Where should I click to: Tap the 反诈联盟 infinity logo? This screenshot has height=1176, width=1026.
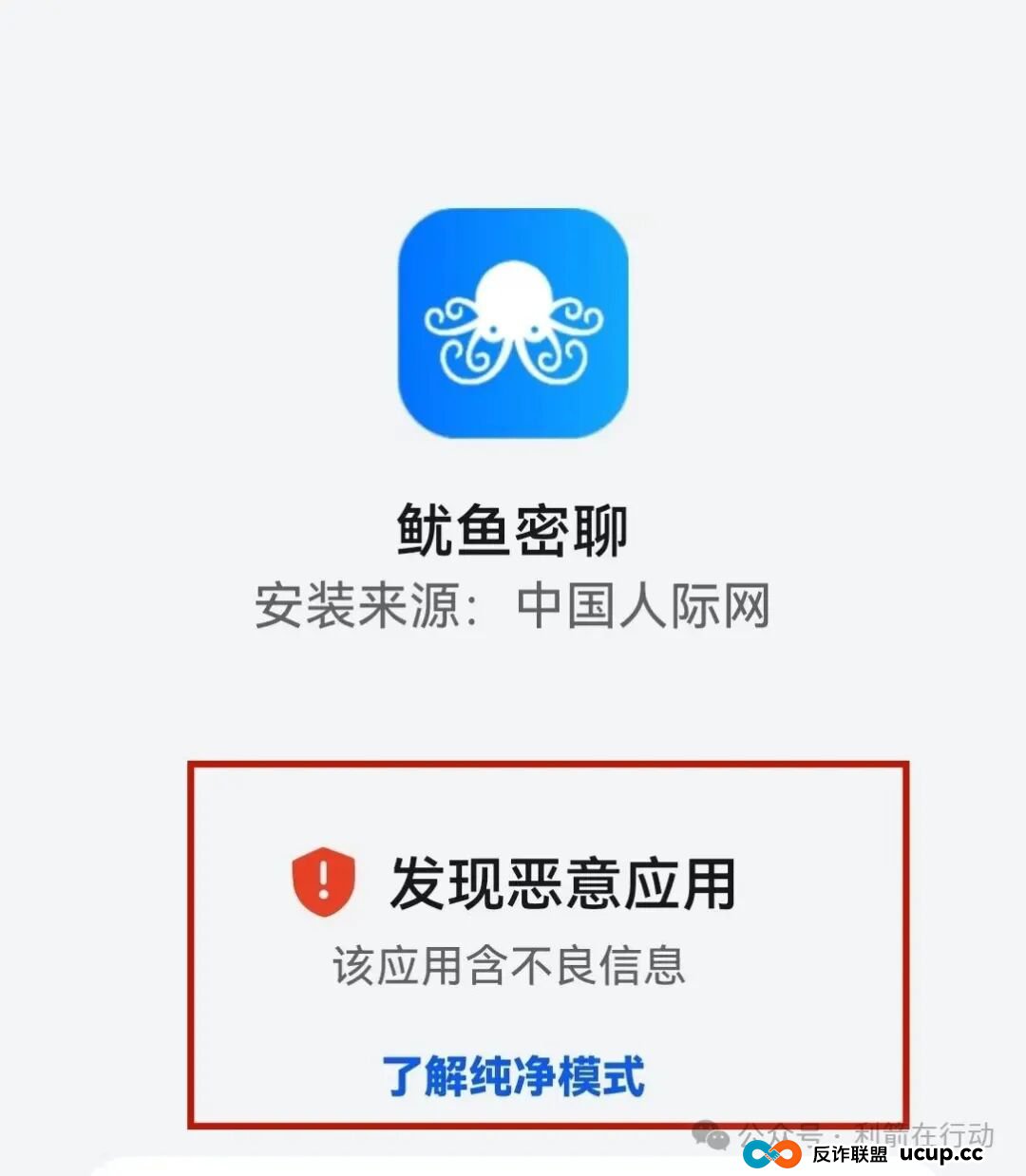pyautogui.click(x=771, y=1154)
